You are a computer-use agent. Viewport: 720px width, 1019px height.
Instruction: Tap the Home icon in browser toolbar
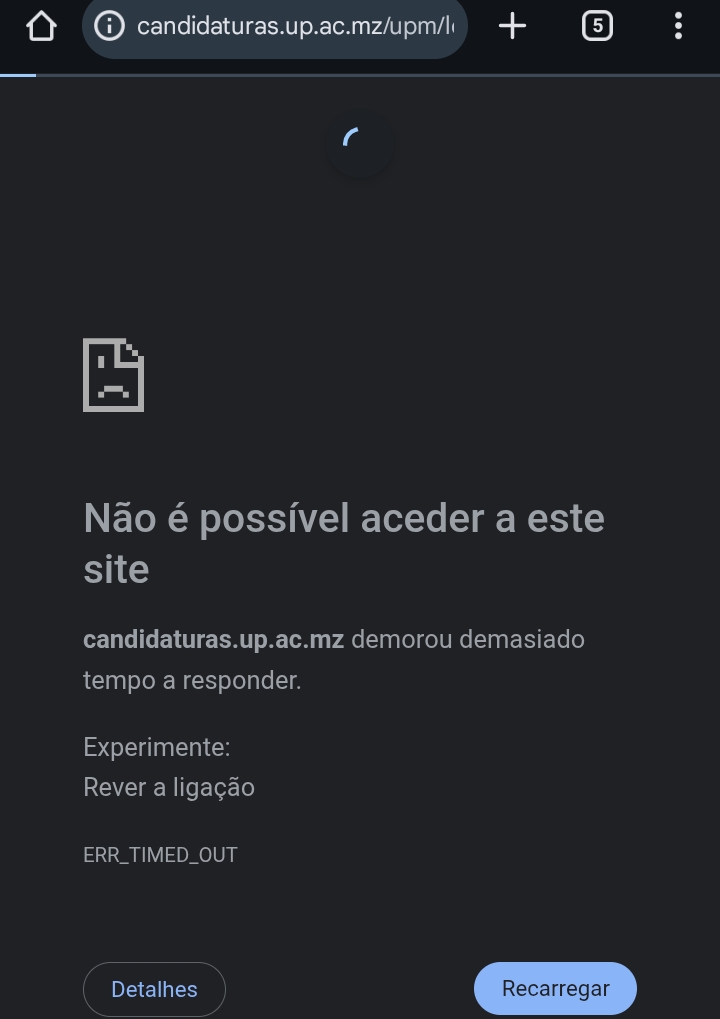[40, 26]
